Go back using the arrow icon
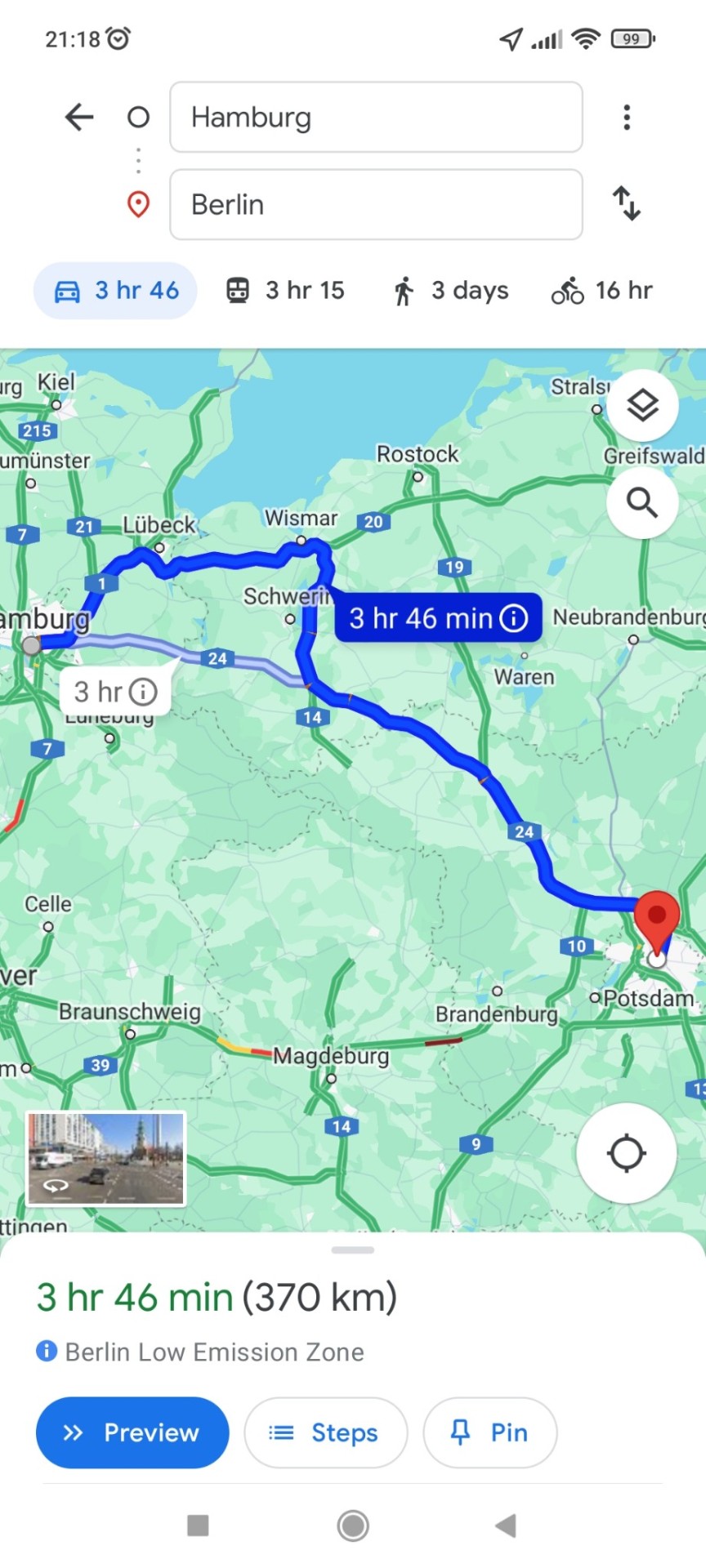Image resolution: width=706 pixels, height=1568 pixels. 79,117
